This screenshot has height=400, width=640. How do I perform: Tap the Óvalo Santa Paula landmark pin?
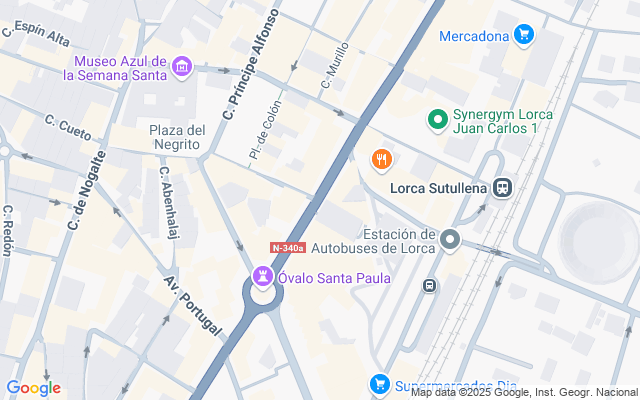coord(262,275)
